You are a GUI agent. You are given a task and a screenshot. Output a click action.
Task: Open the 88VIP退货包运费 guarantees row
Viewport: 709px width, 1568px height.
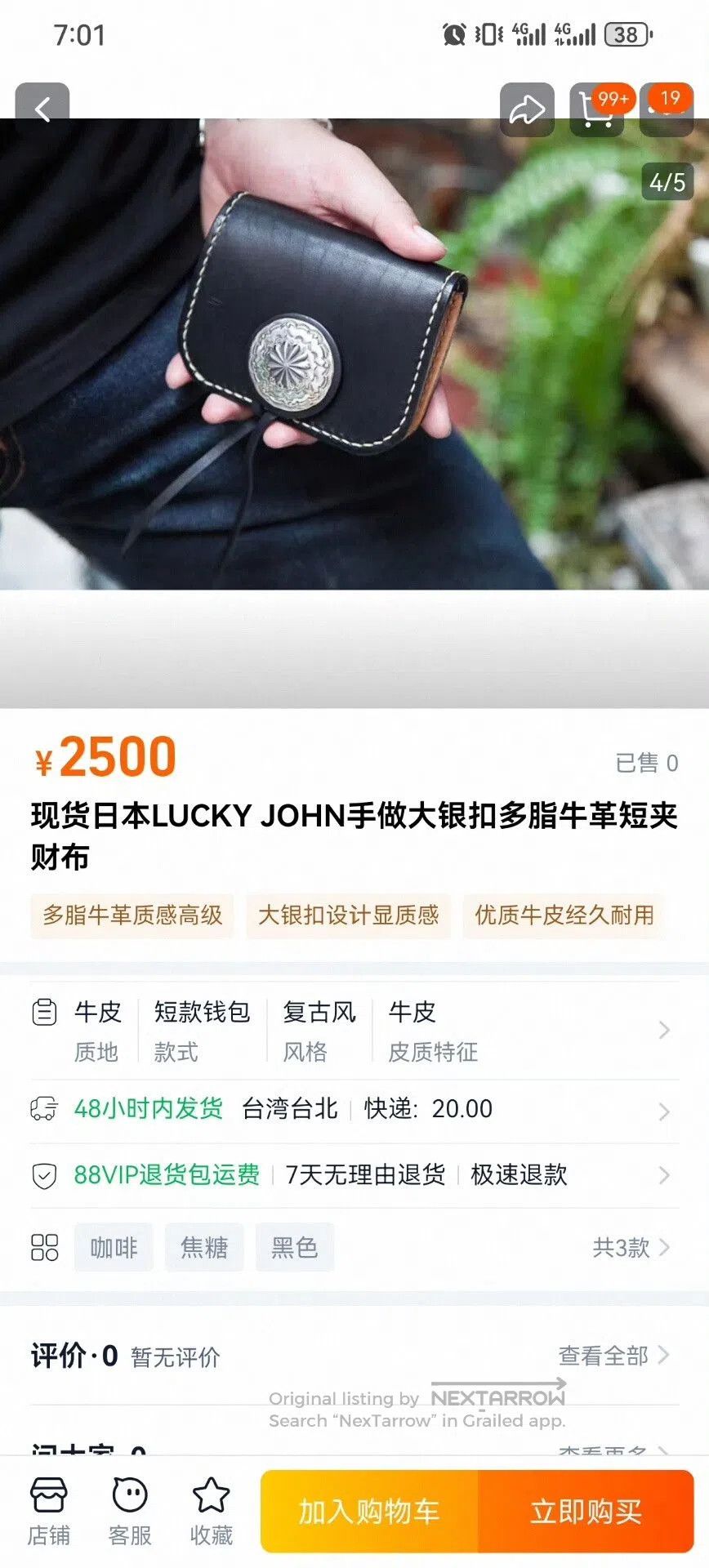tap(354, 1175)
